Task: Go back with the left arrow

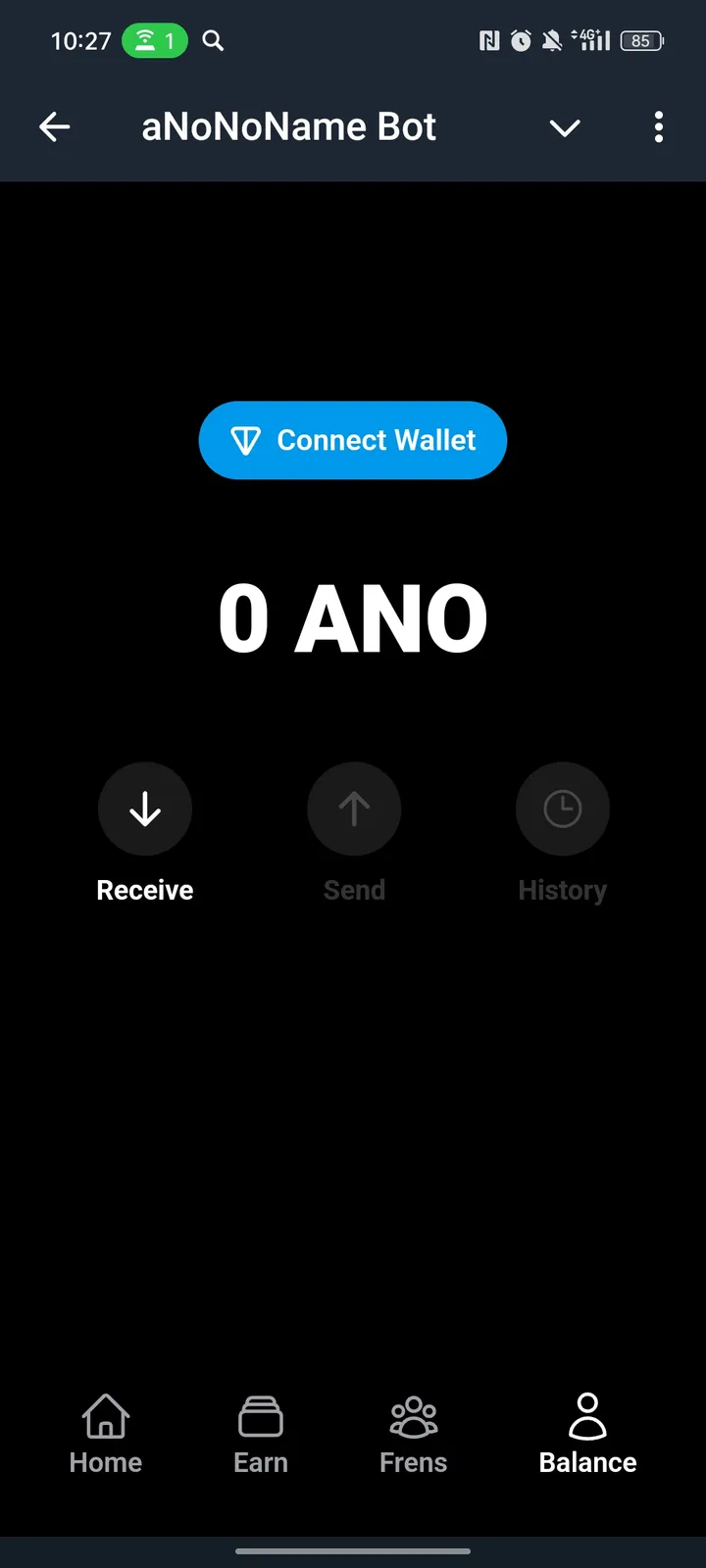Action: tap(55, 126)
